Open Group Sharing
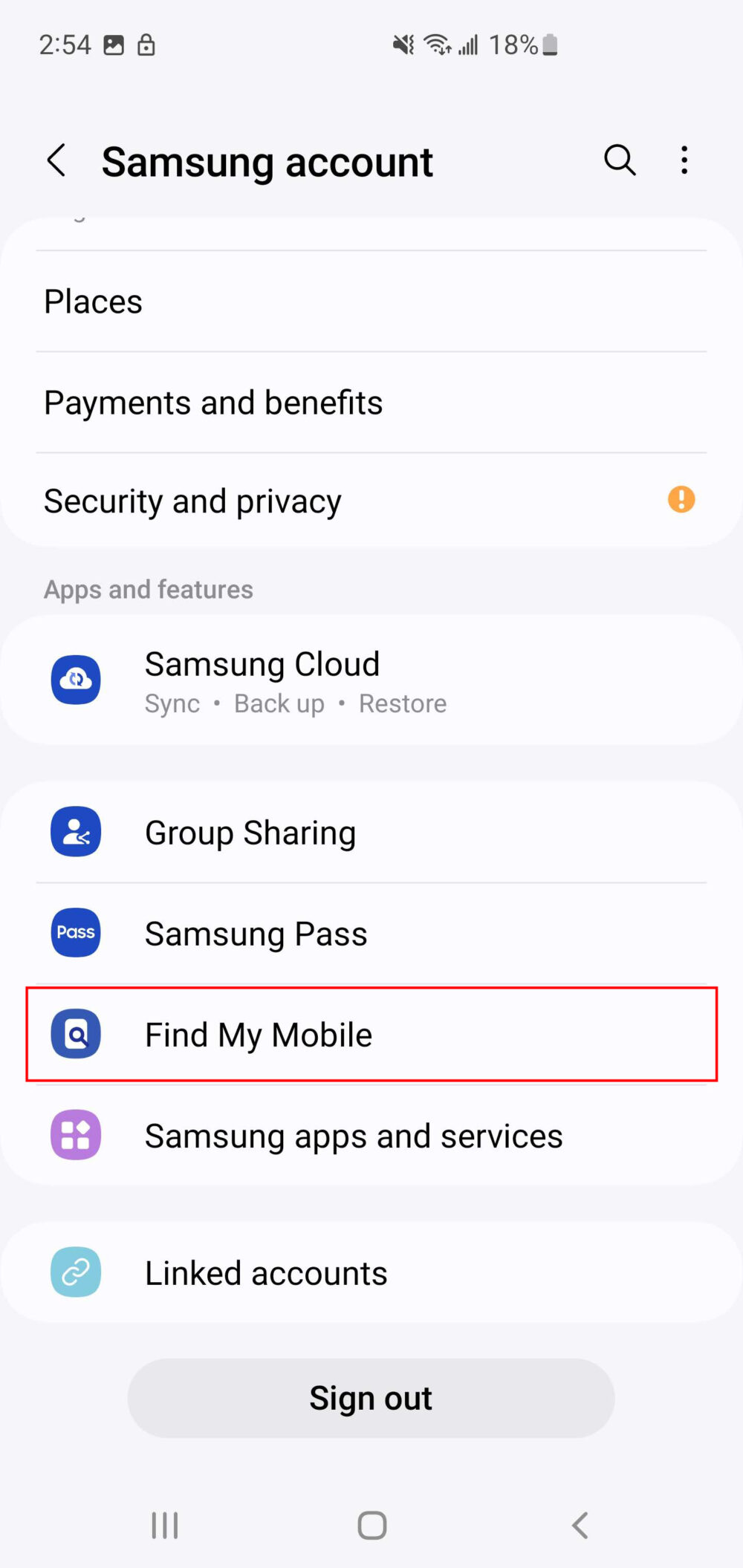Image resolution: width=743 pixels, height=1568 pixels. 371,832
